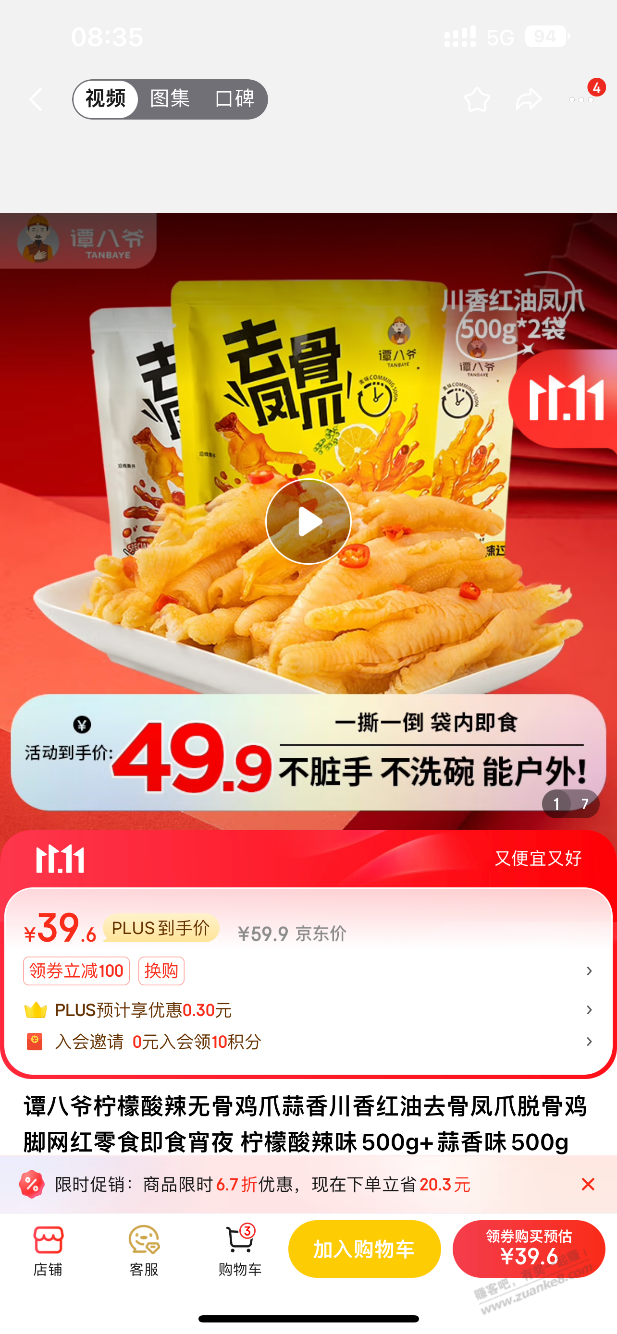
Task: Favorite this product with the star icon
Action: click(x=477, y=99)
